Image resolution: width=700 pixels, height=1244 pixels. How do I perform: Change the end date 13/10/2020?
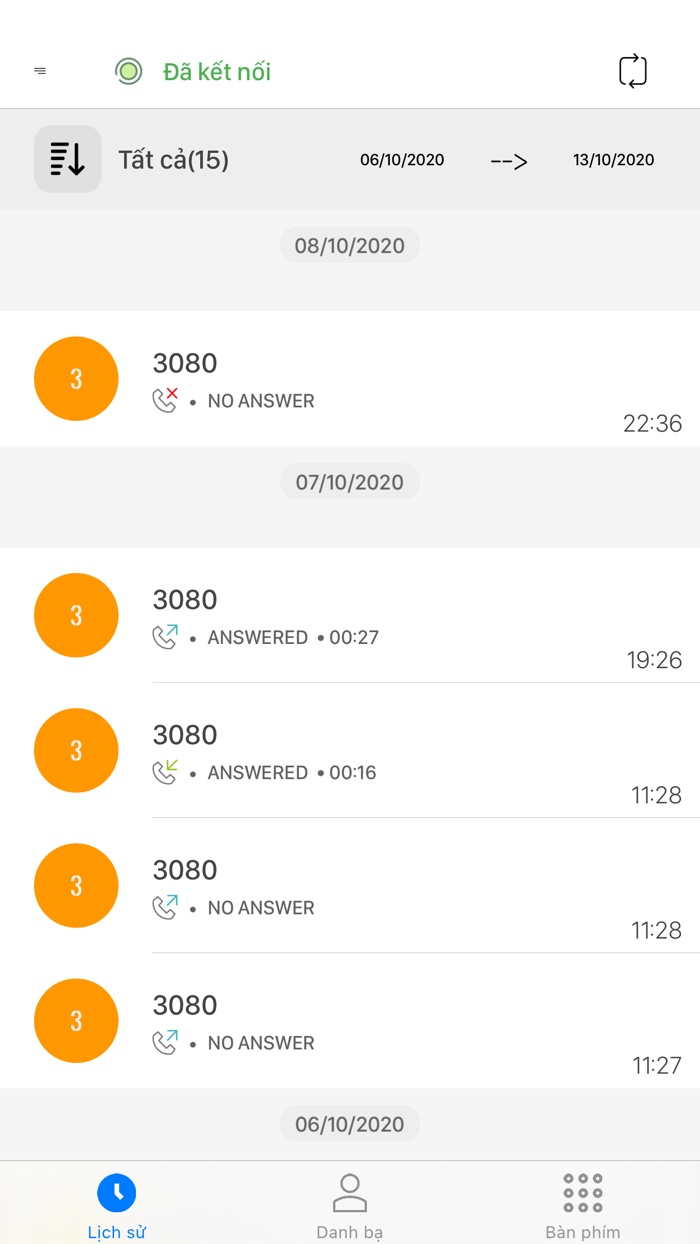[614, 160]
